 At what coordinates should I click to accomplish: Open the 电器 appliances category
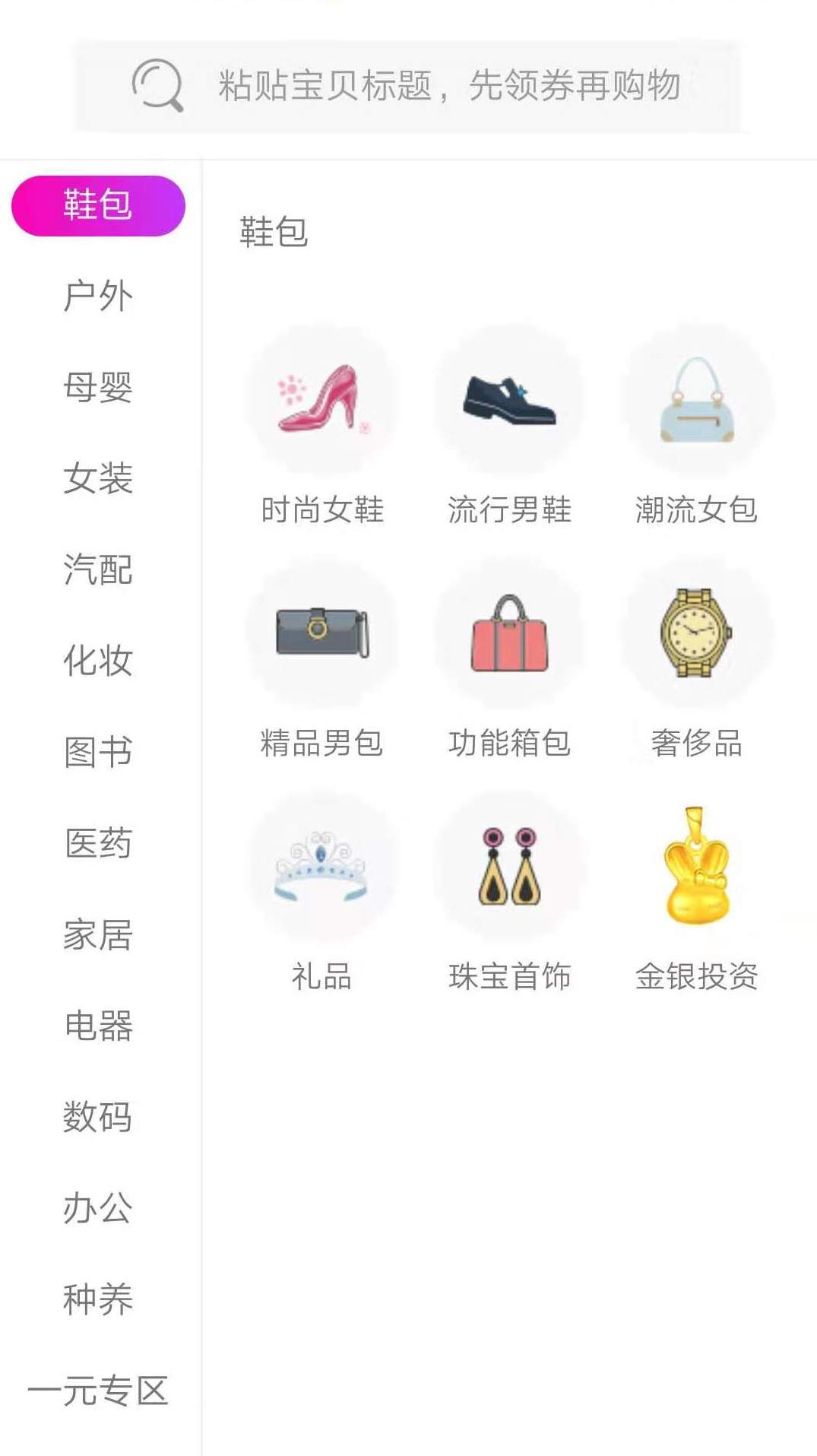(97, 1026)
